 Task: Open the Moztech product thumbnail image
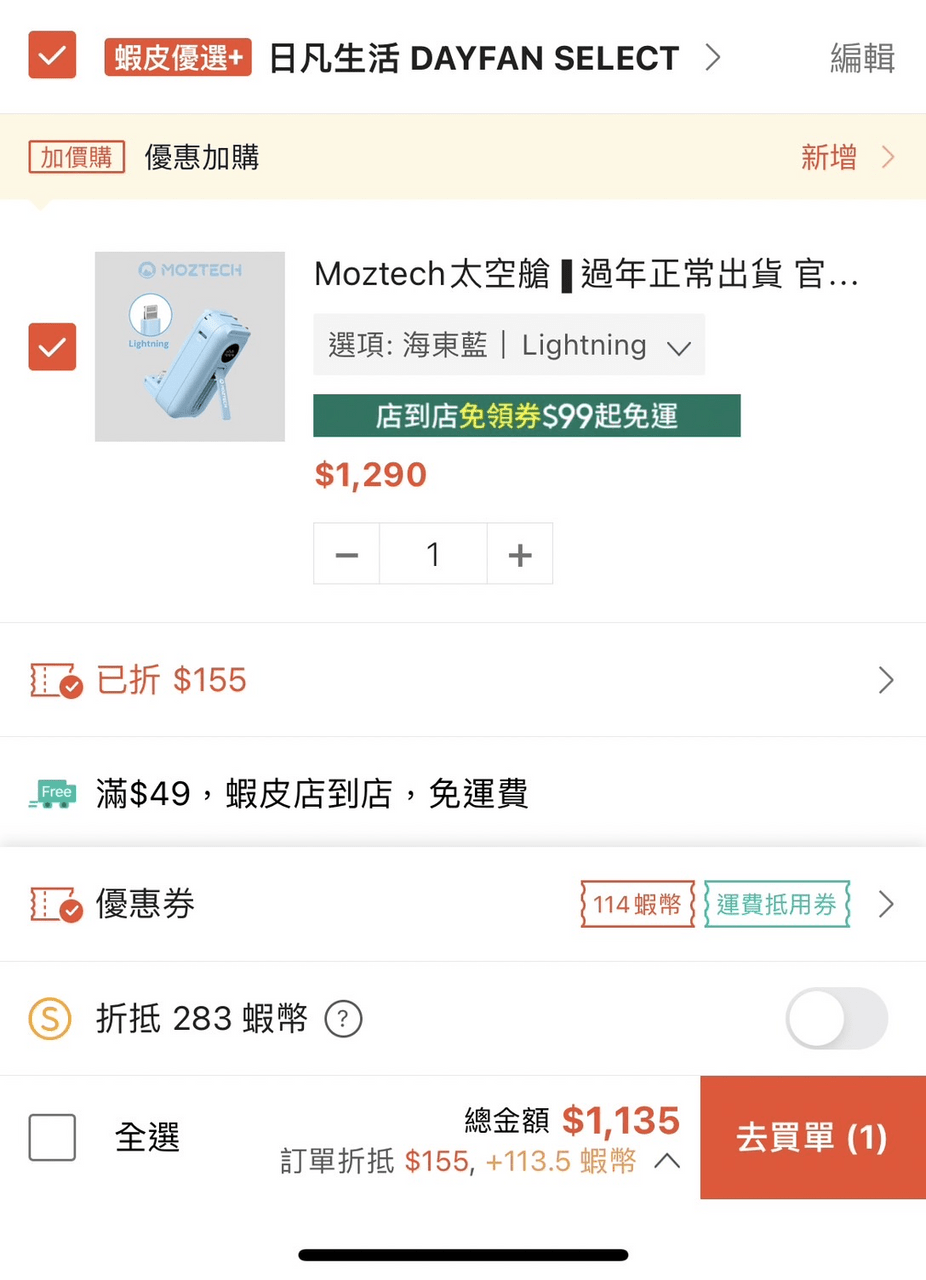coord(190,345)
